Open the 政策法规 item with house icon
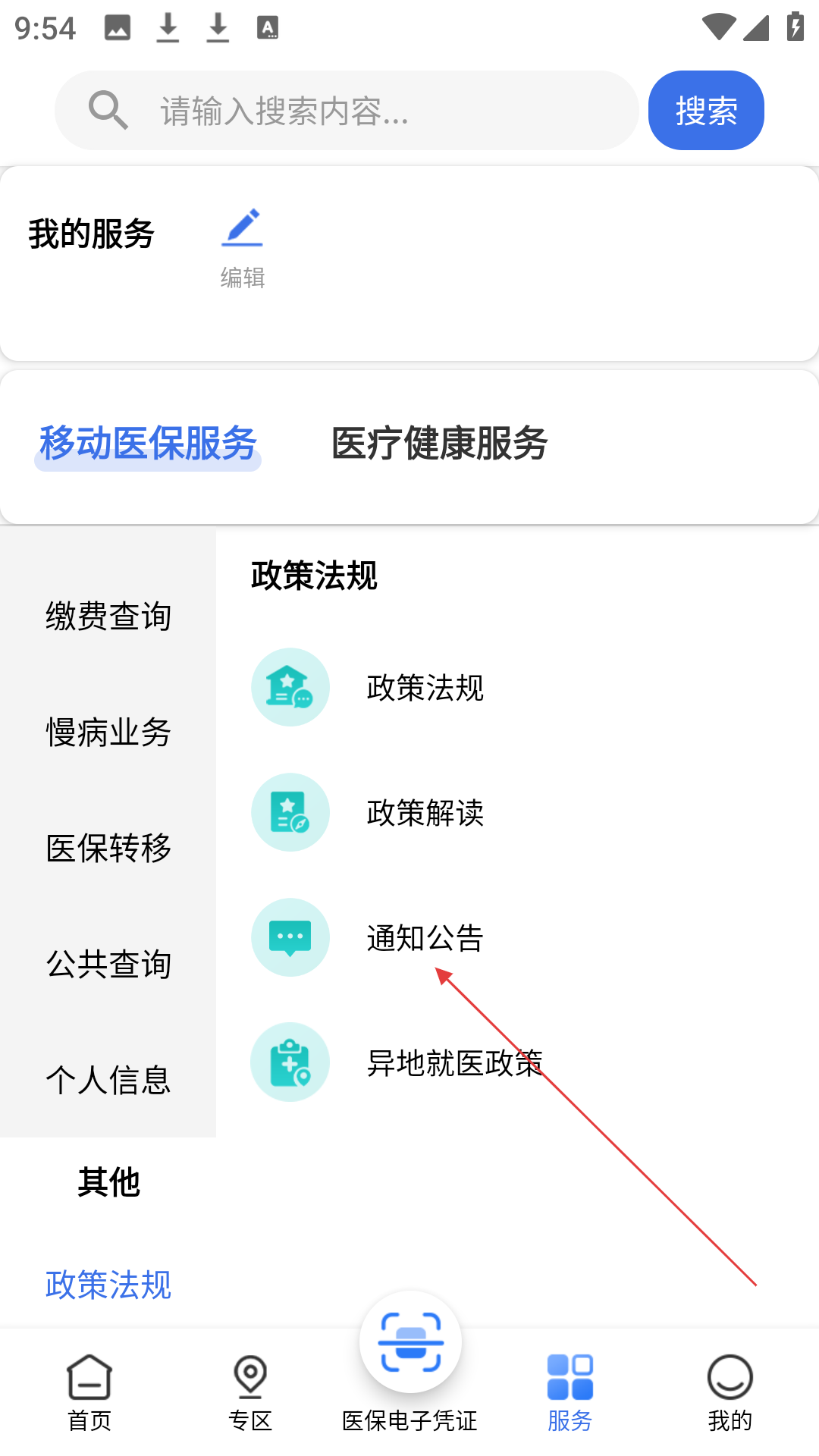The width and height of the screenshot is (819, 1456). point(425,687)
